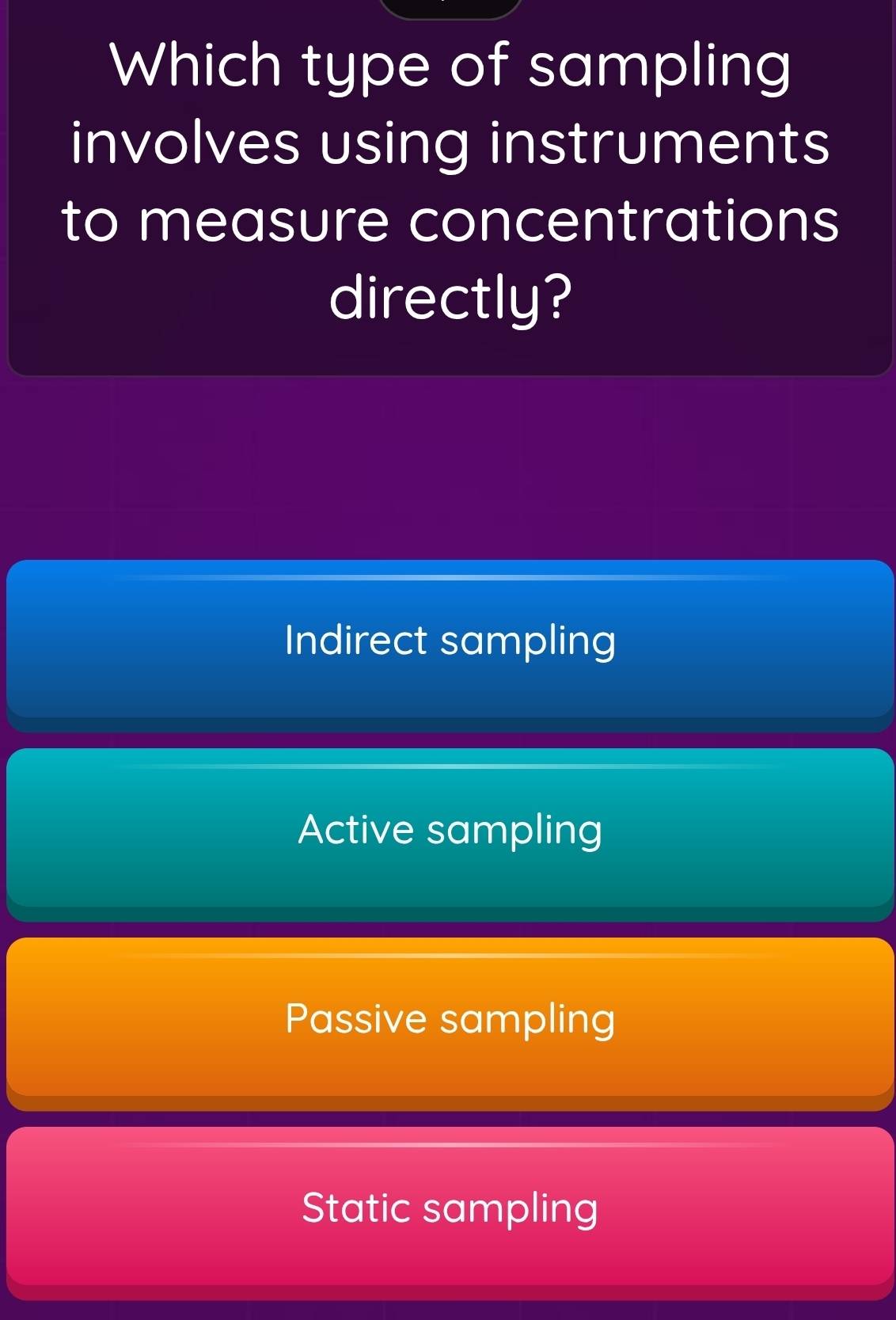Screen dimensions: 896x1320
Task: Click the question text card
Action: tap(448, 182)
